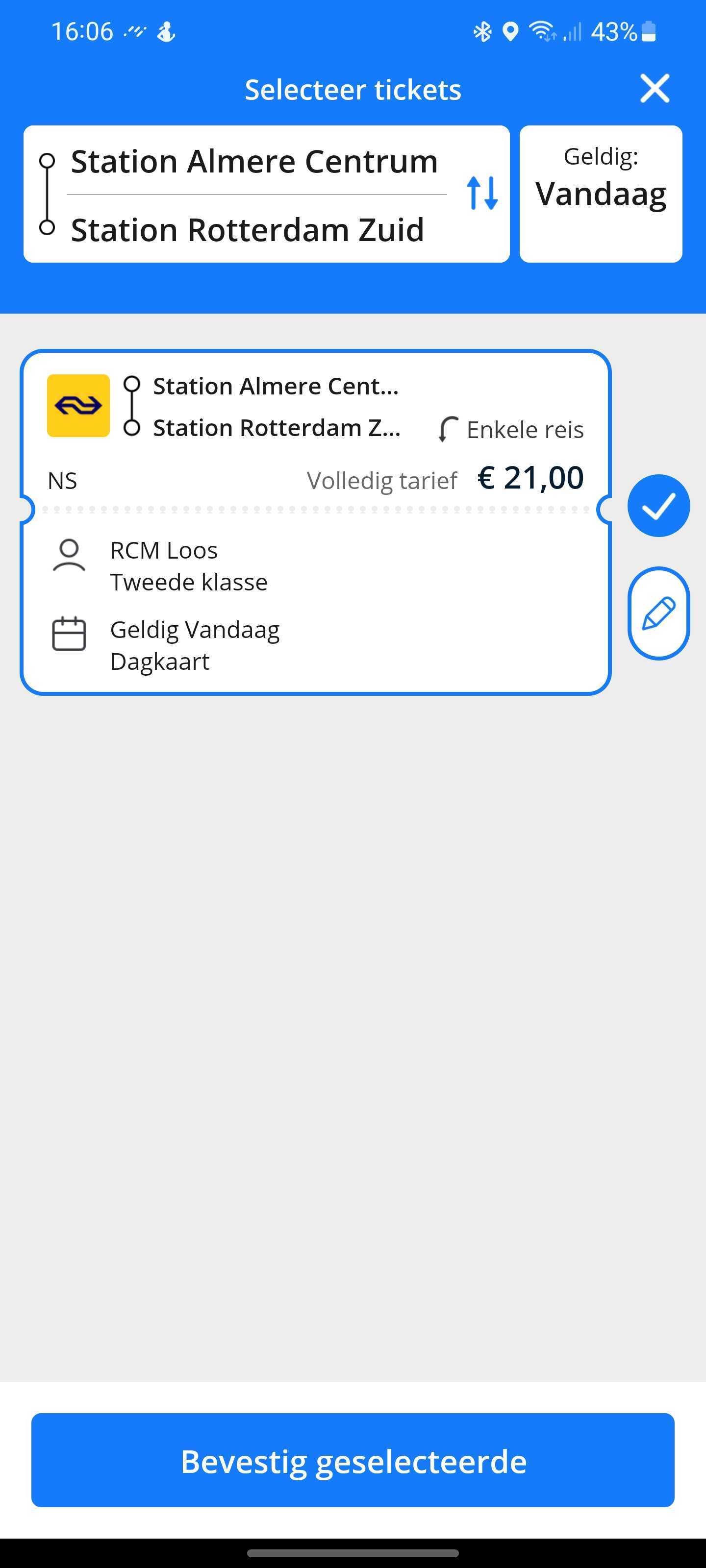Deselect the NS ticket checkmark
706x1568 pixels.
pos(658,505)
